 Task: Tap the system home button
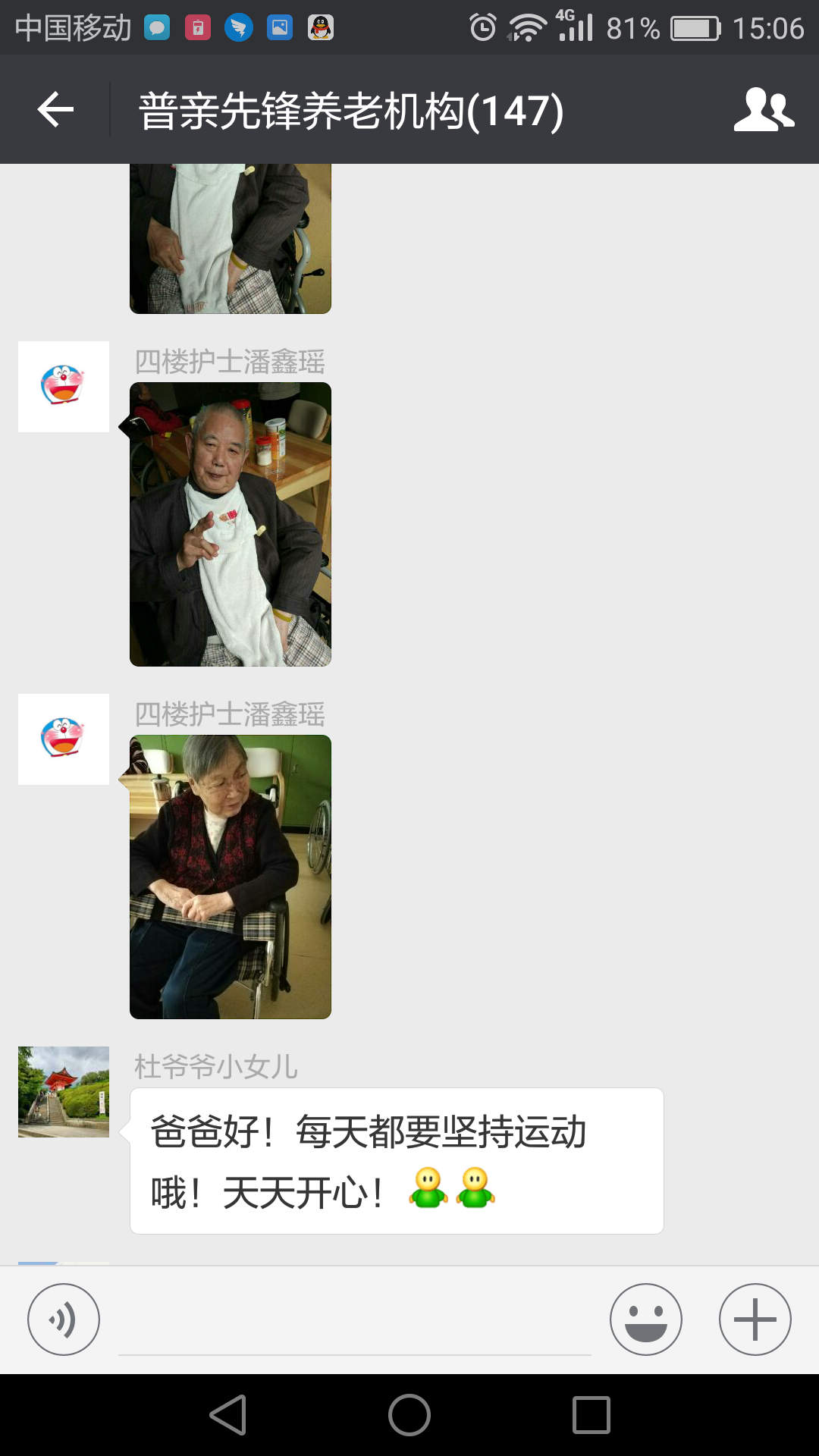pyautogui.click(x=409, y=1415)
